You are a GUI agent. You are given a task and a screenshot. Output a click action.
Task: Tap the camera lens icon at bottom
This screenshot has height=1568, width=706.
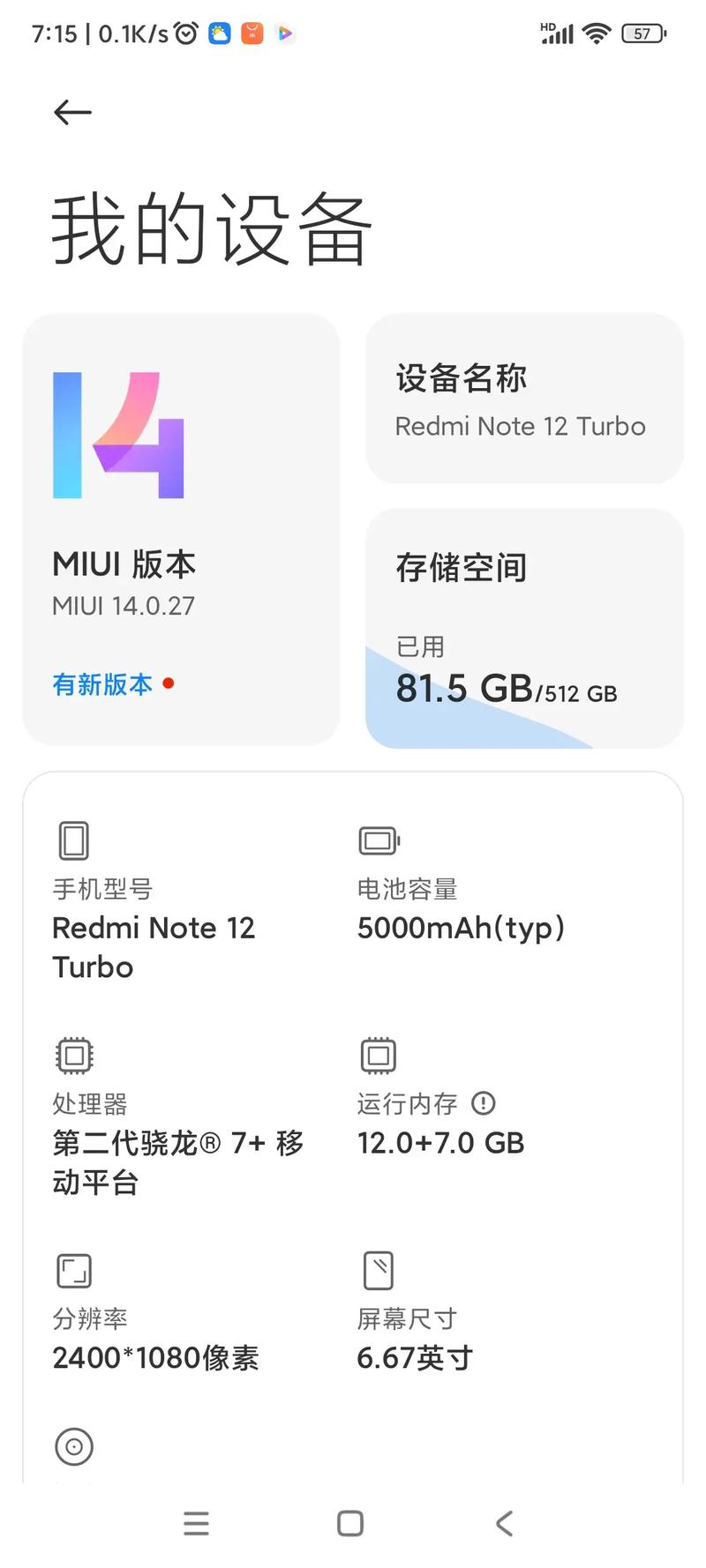point(73,1446)
